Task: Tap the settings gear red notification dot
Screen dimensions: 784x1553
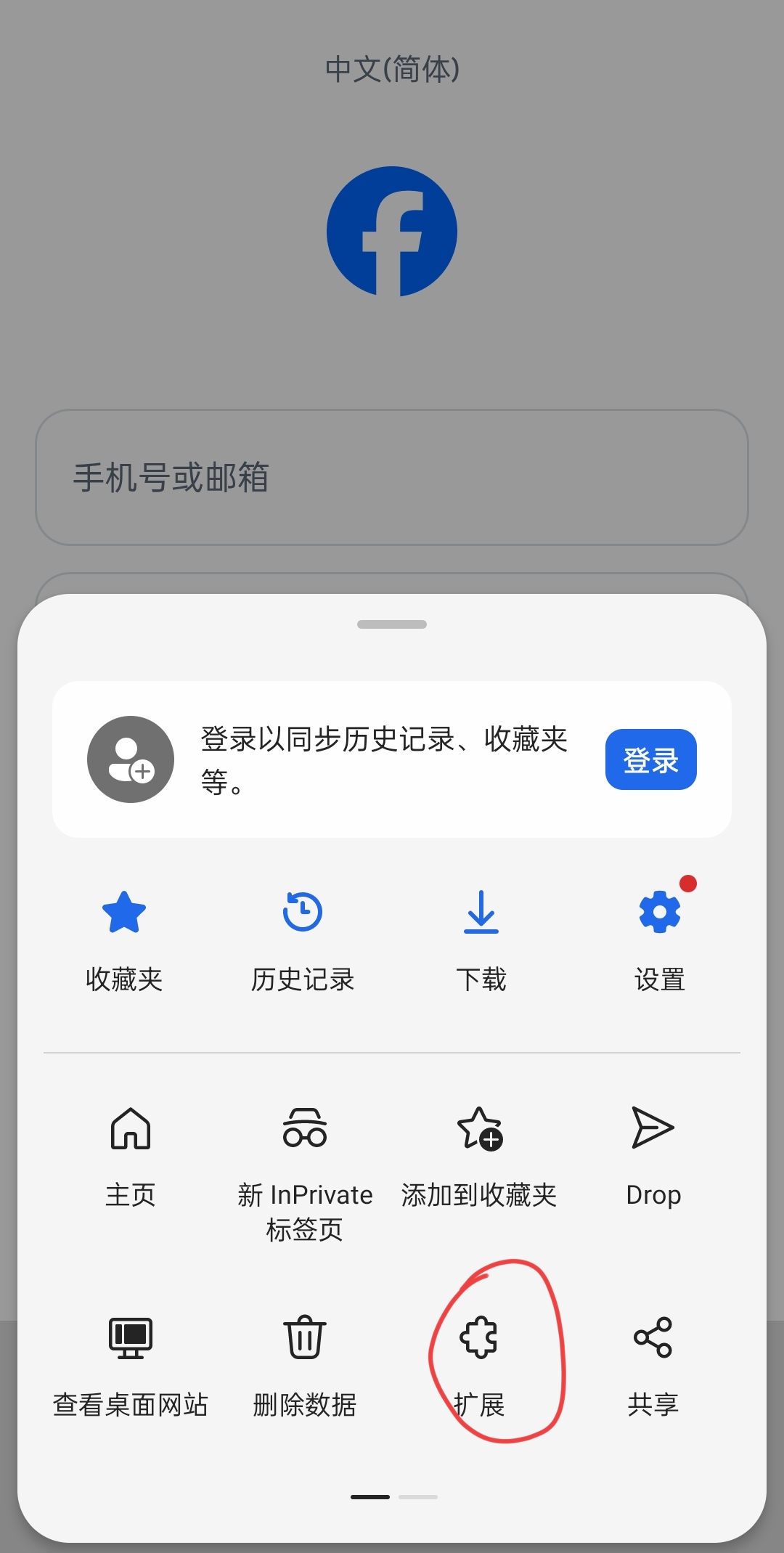Action: (687, 884)
